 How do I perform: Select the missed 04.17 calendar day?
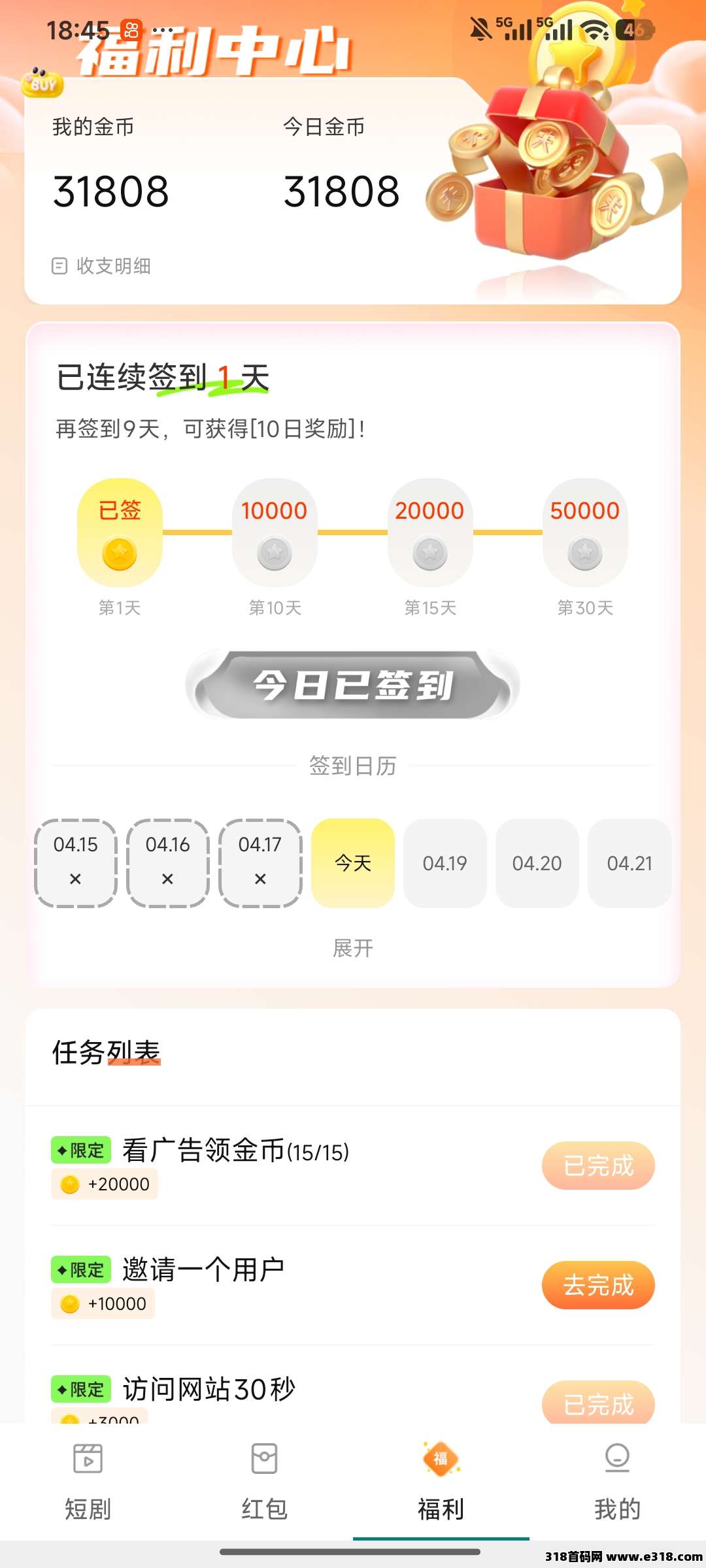pos(260,863)
